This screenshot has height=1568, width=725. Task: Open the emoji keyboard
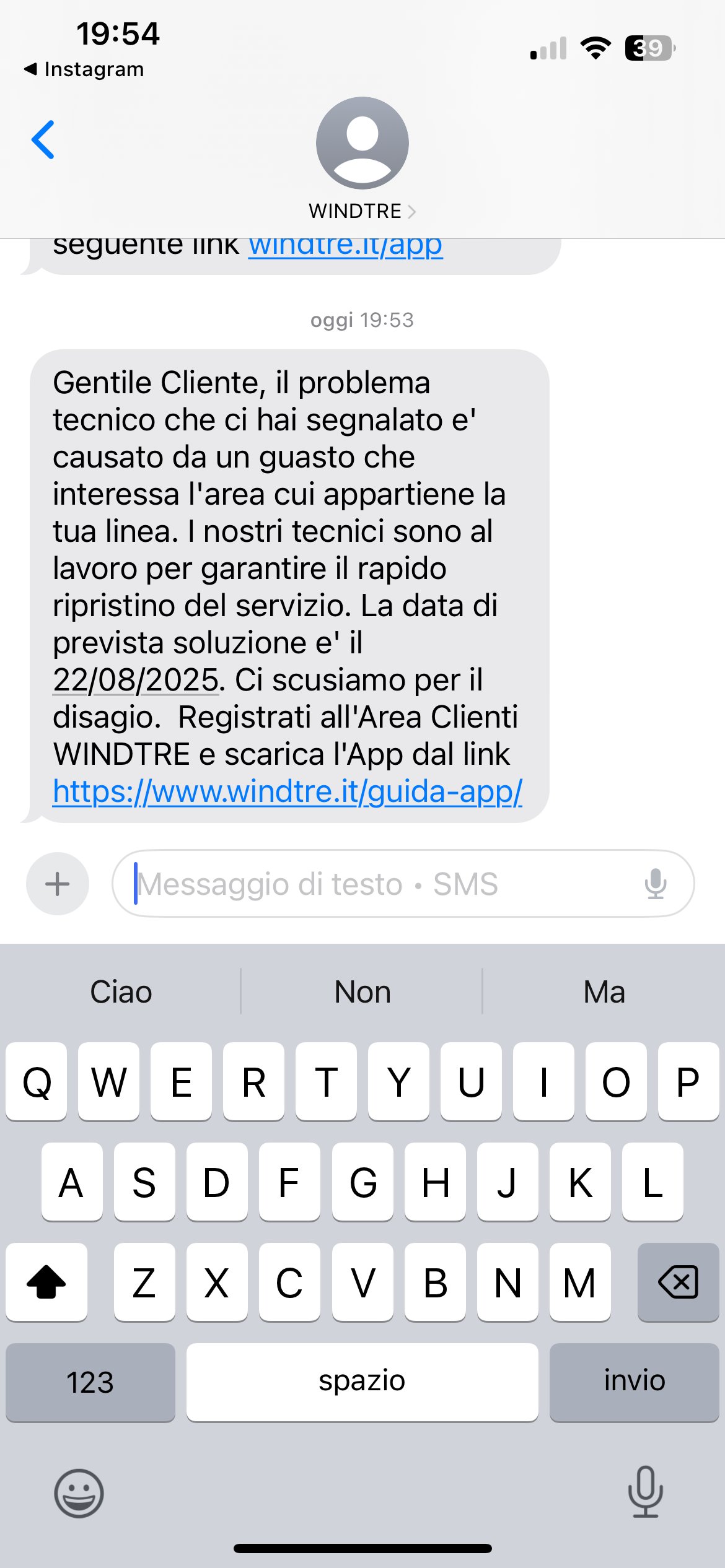click(79, 1493)
